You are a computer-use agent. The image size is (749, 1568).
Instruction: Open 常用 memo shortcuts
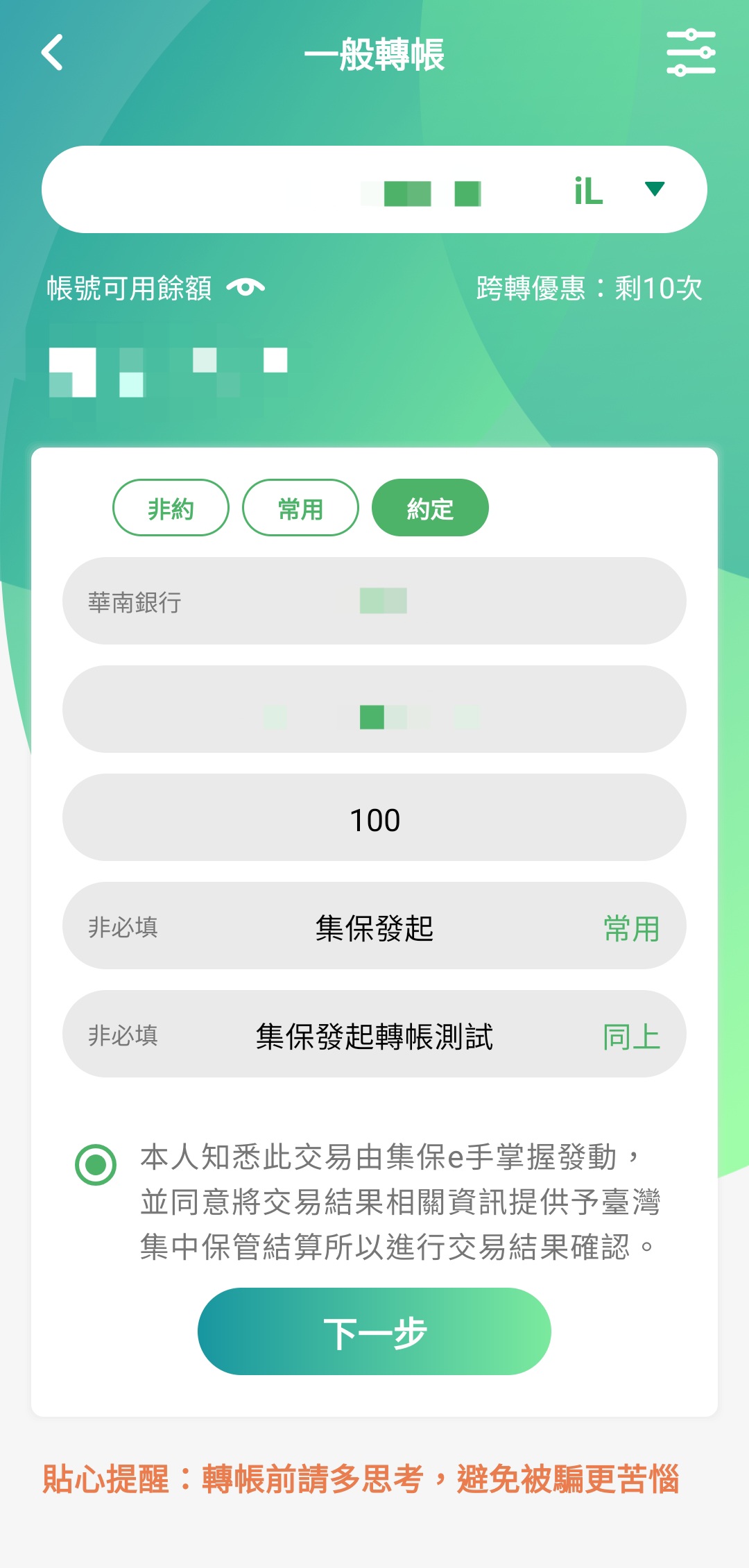tap(631, 928)
